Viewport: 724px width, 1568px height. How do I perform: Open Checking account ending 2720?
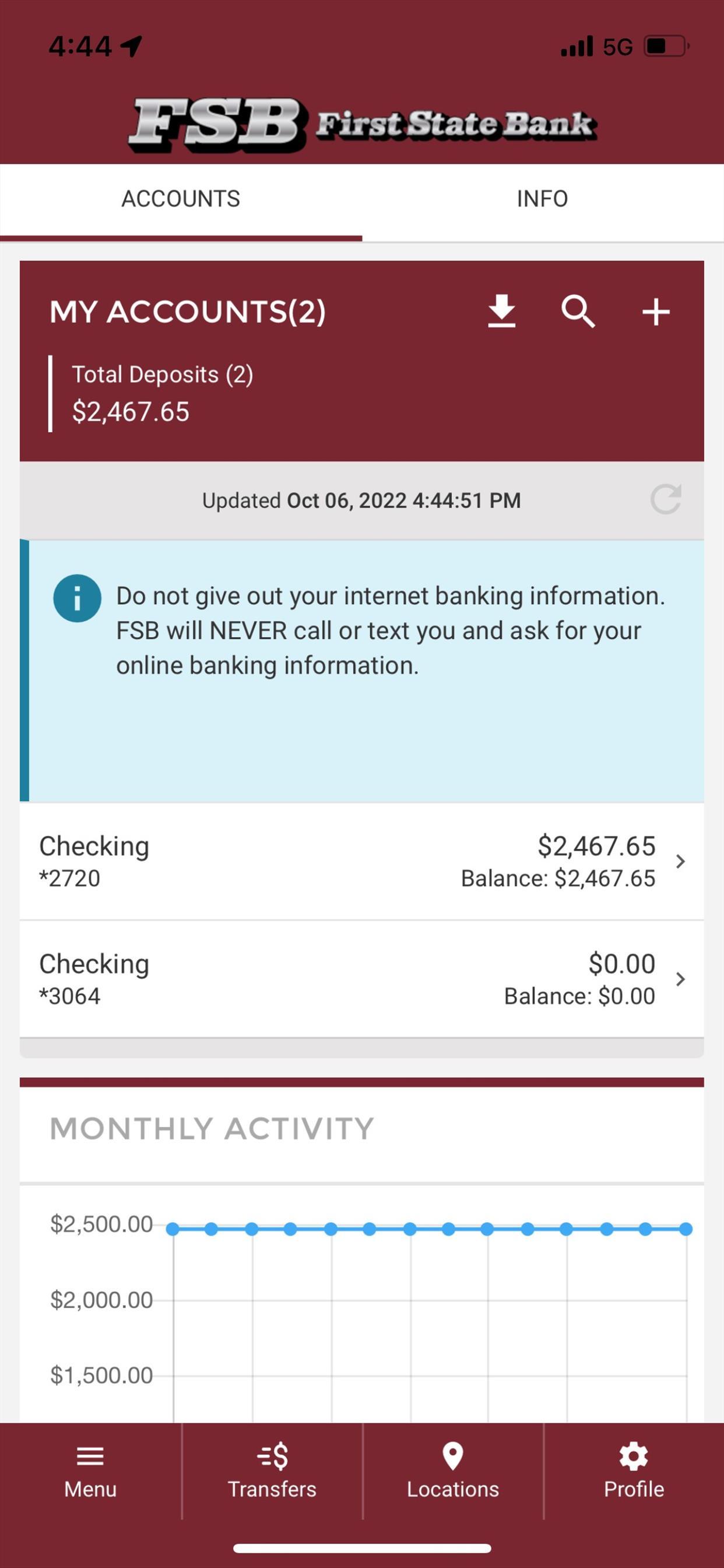point(362,862)
